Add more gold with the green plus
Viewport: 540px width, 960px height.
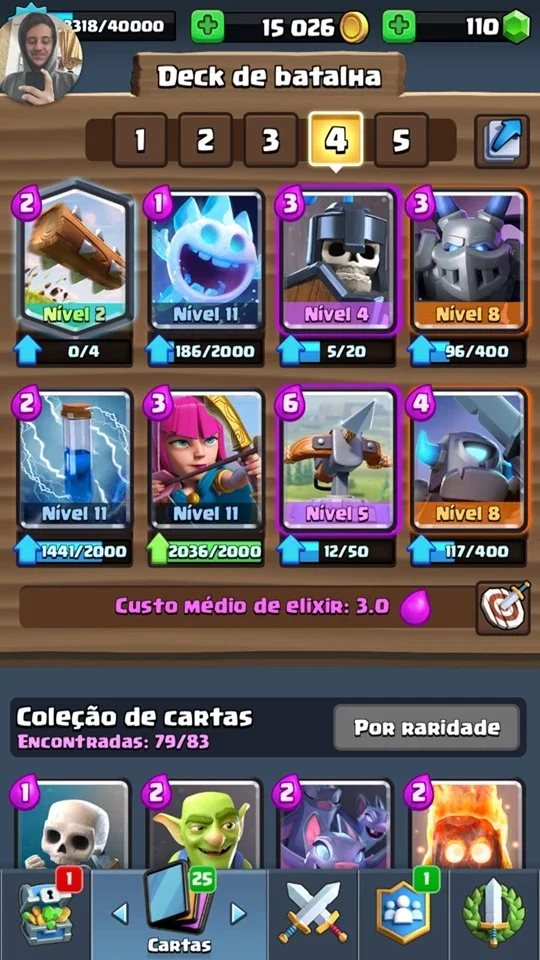(208, 28)
